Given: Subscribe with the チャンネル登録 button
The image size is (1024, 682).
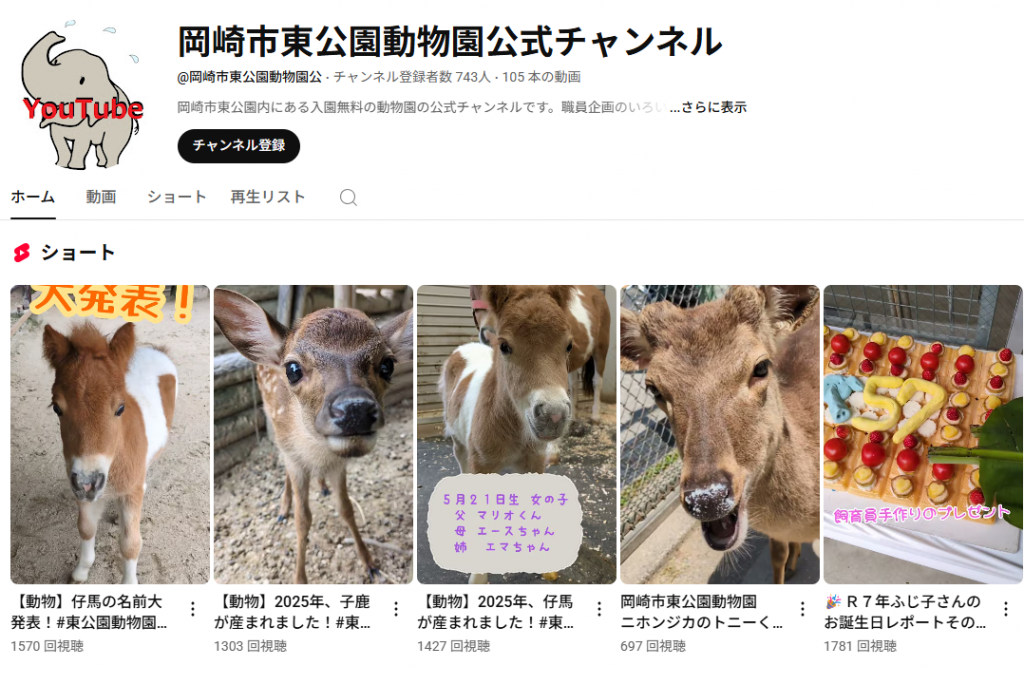Looking at the screenshot, I should pyautogui.click(x=238, y=146).
